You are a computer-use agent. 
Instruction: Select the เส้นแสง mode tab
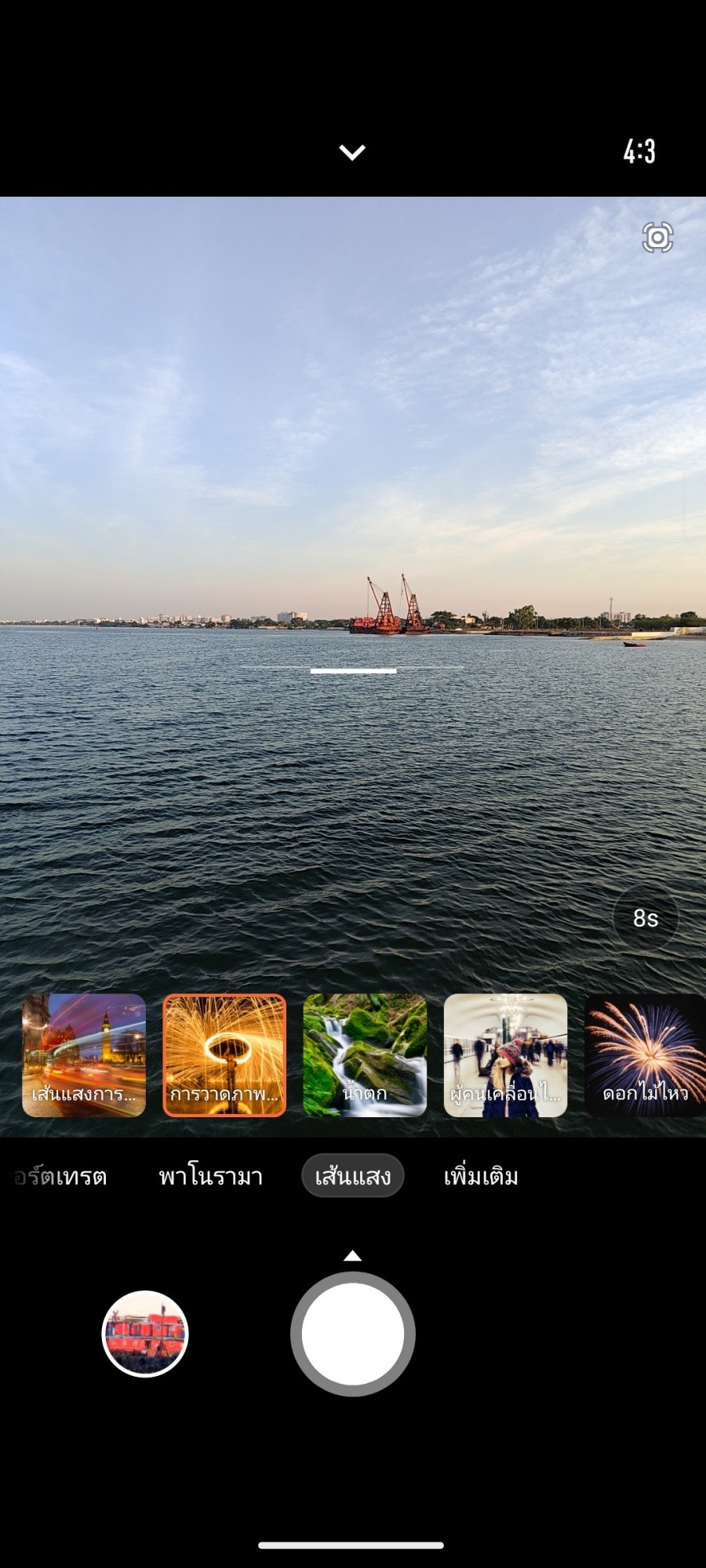[x=353, y=1176]
